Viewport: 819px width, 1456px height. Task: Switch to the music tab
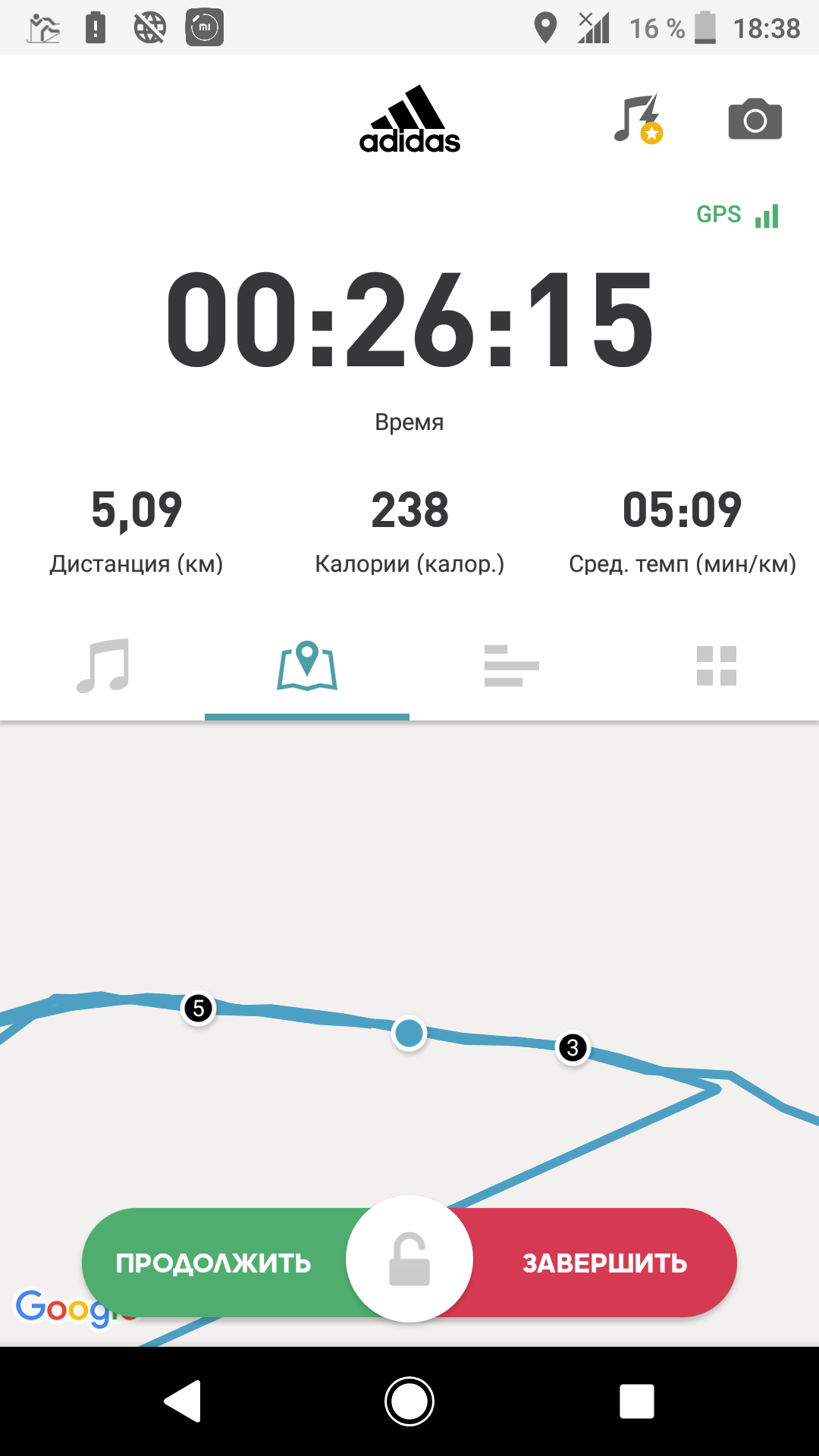pyautogui.click(x=103, y=666)
